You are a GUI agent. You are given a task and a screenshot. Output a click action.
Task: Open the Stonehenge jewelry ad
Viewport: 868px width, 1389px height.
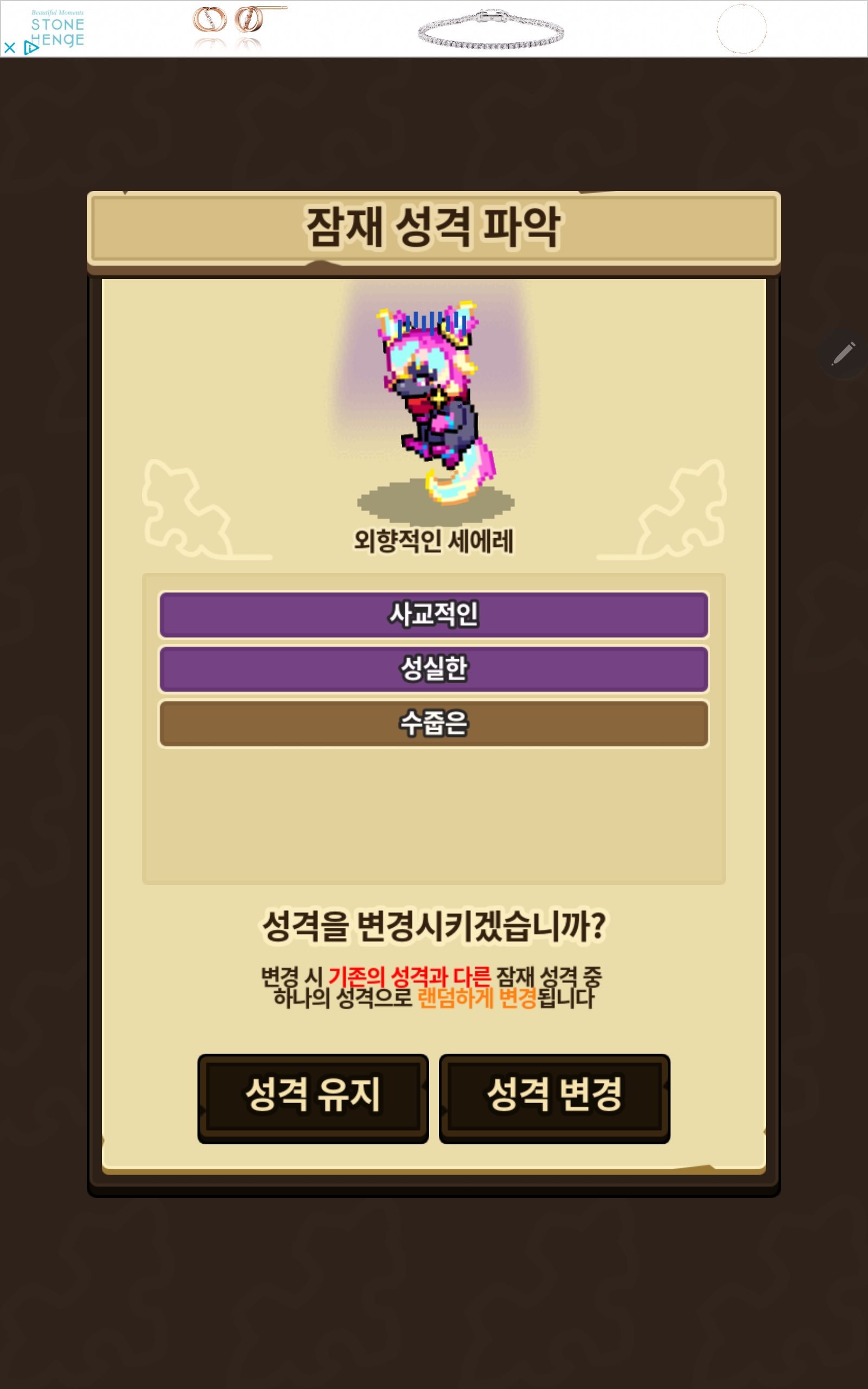point(491,29)
